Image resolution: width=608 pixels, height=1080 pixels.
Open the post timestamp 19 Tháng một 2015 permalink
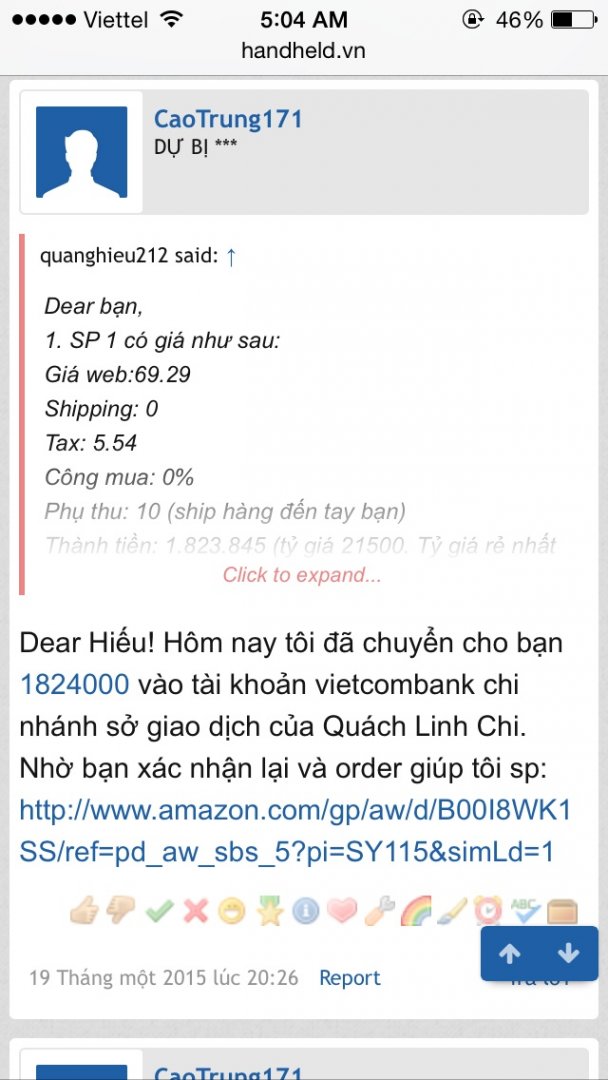(x=164, y=978)
